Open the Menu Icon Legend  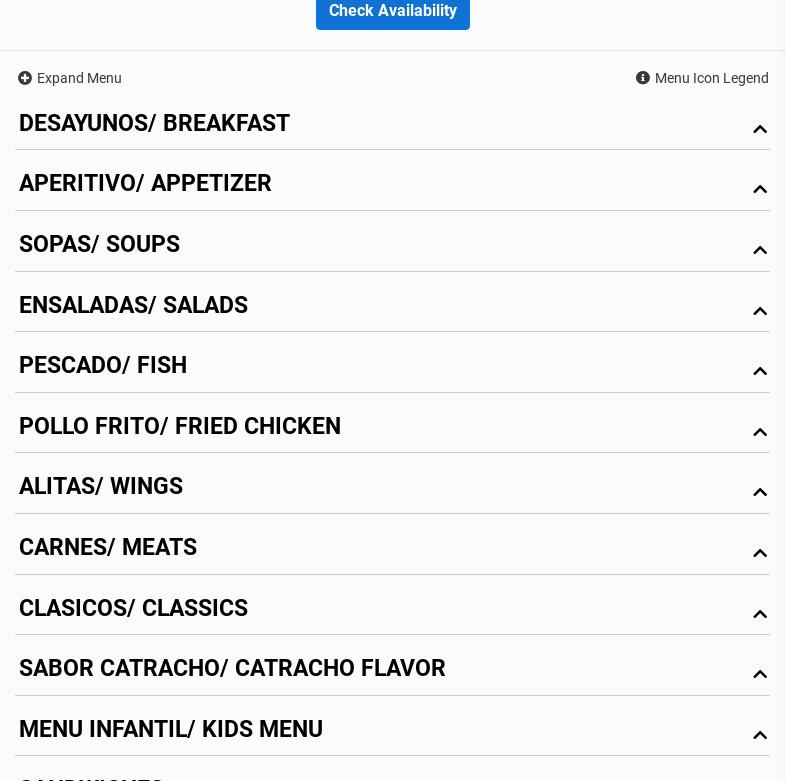702,78
